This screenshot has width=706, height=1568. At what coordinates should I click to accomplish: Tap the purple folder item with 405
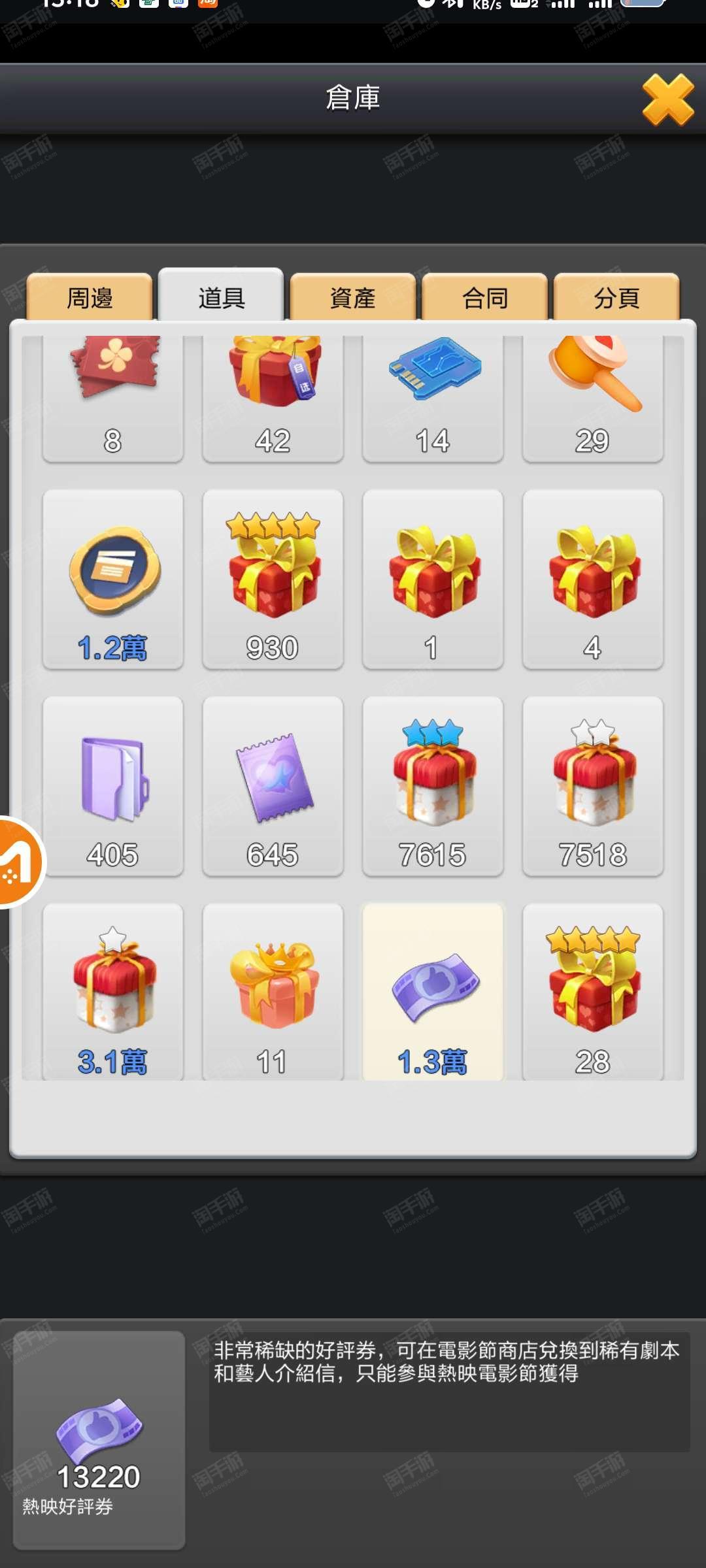pyautogui.click(x=113, y=786)
